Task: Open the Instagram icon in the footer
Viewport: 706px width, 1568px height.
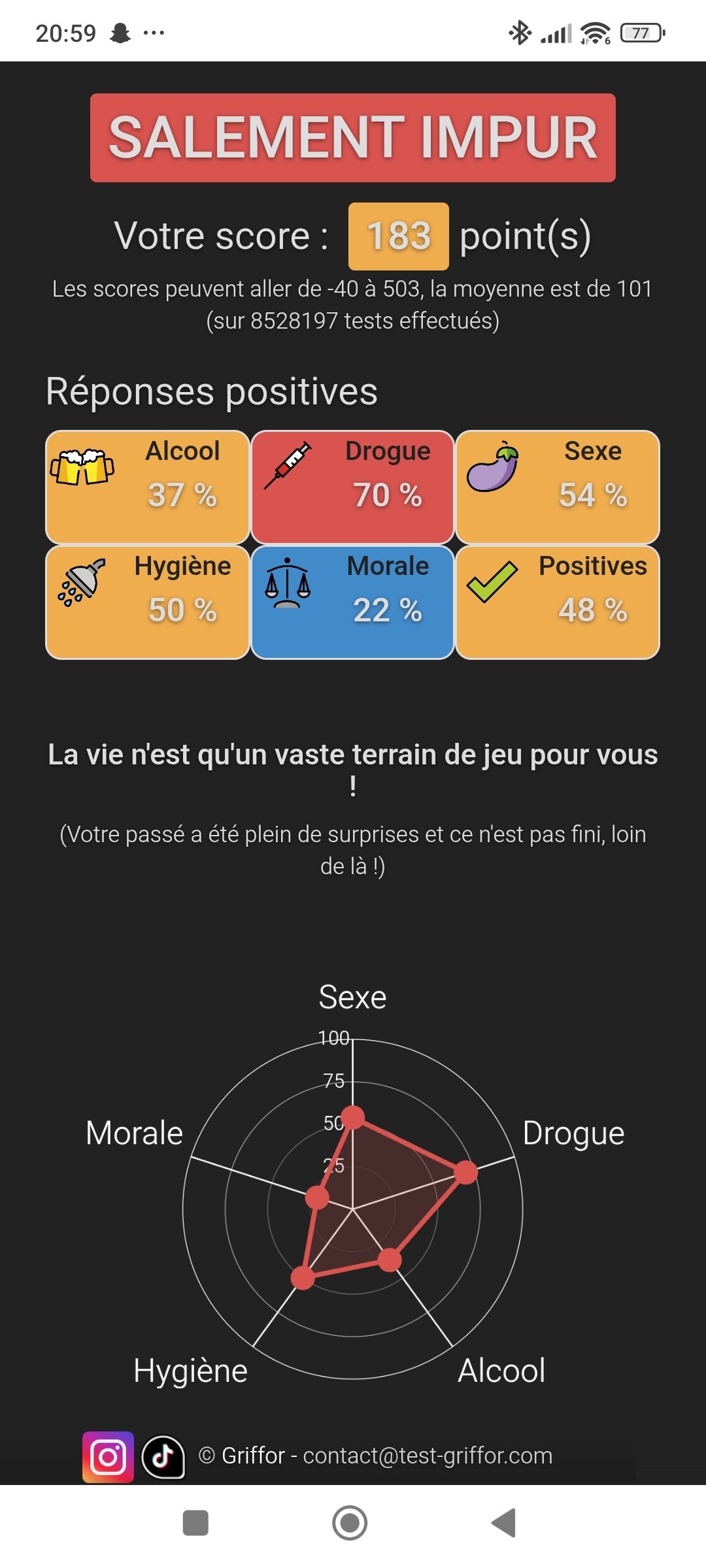Action: [x=108, y=1456]
